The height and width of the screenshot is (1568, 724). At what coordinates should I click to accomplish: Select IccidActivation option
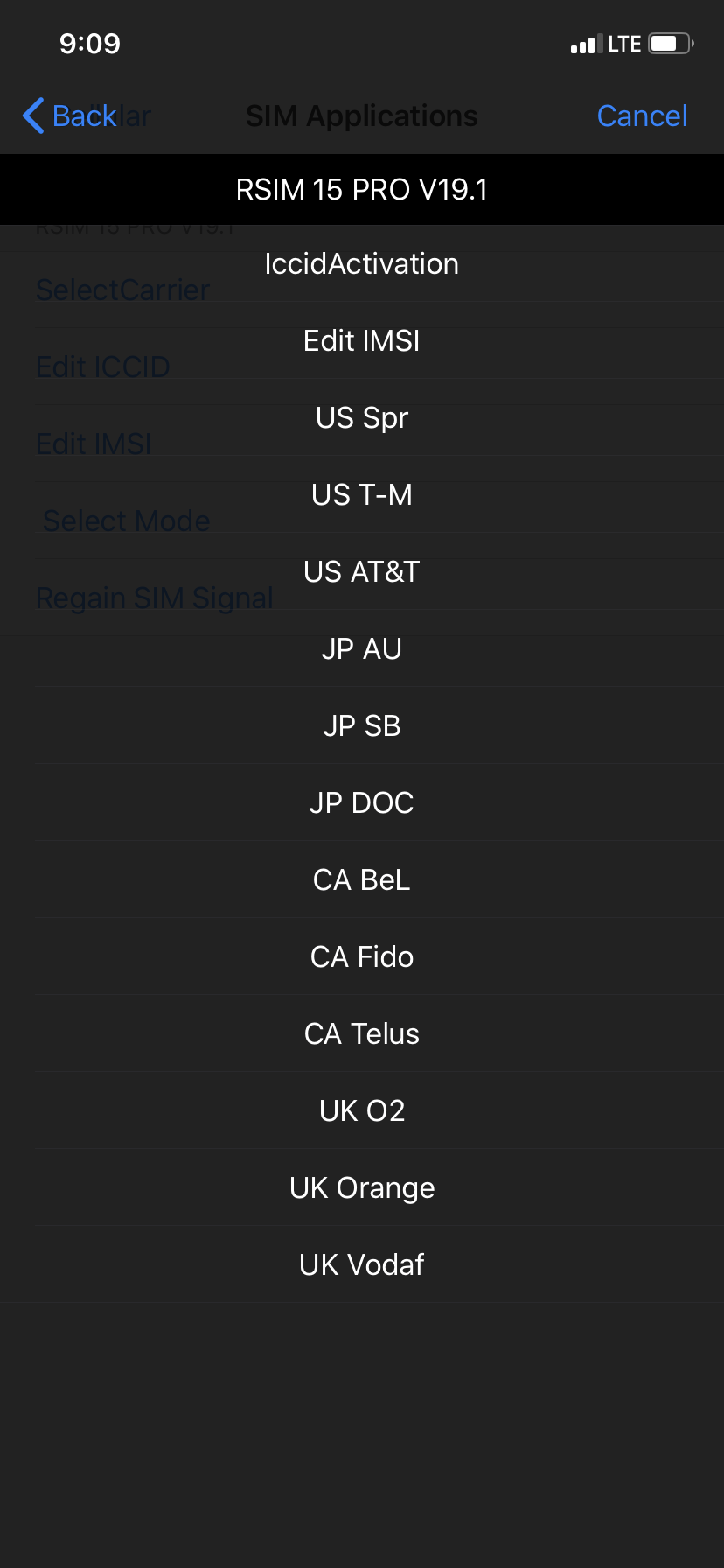(x=362, y=264)
